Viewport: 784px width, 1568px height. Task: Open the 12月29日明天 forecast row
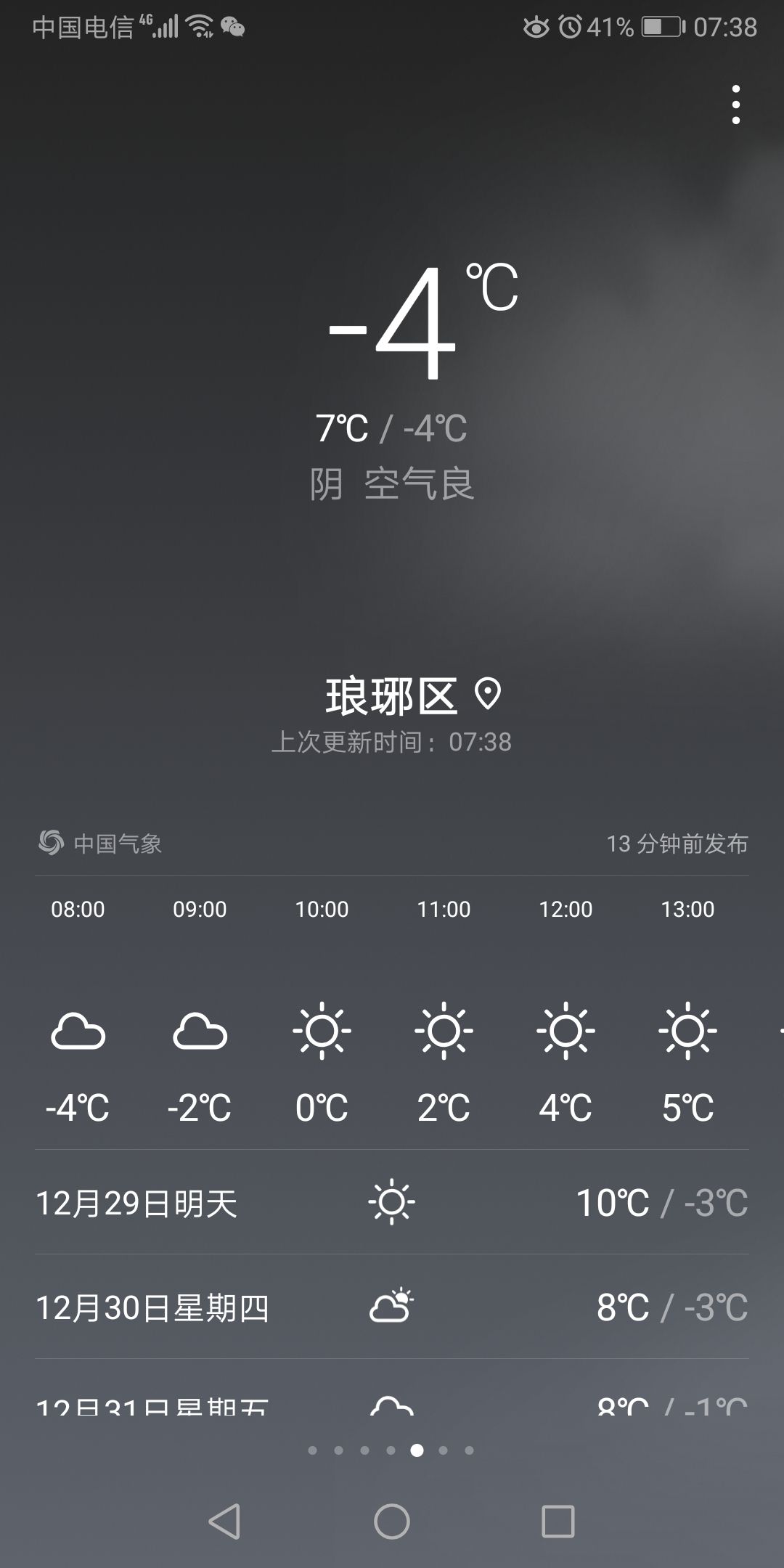(392, 1202)
